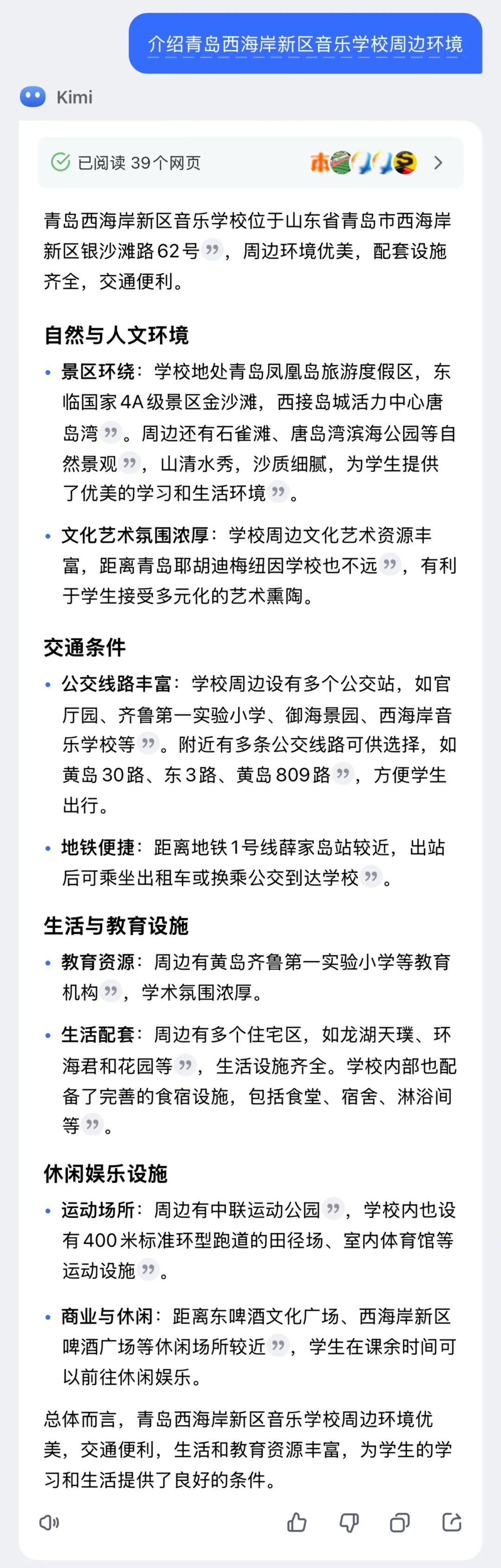Dislike this Kimi answer

point(349,1523)
